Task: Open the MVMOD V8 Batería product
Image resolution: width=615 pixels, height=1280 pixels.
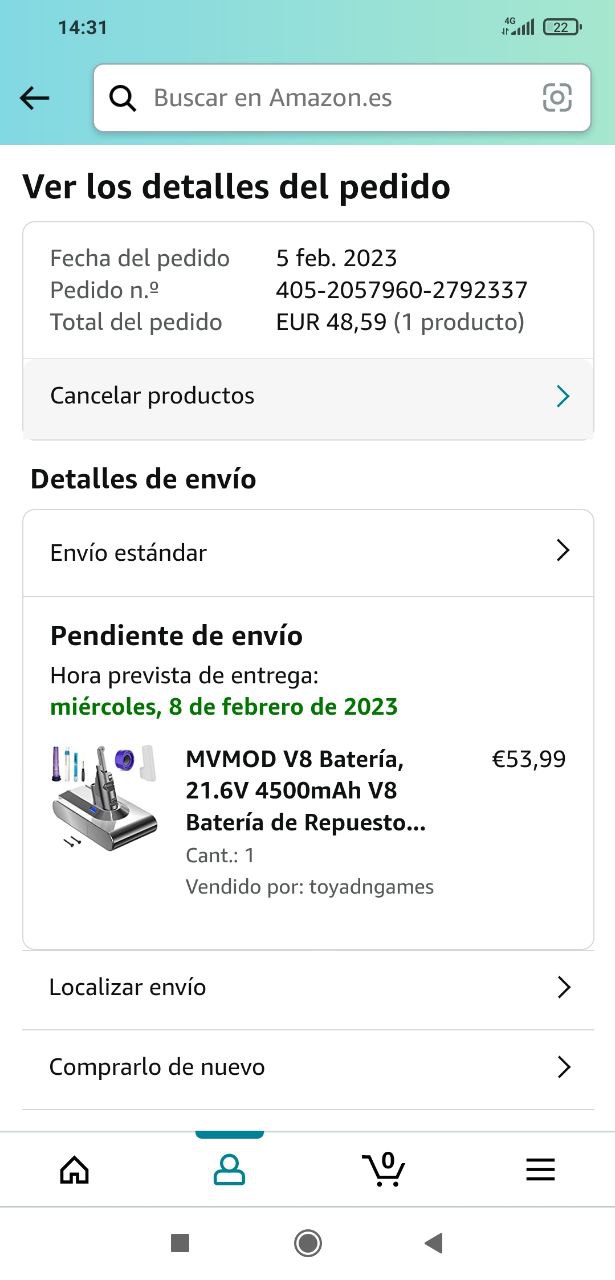Action: click(x=305, y=791)
